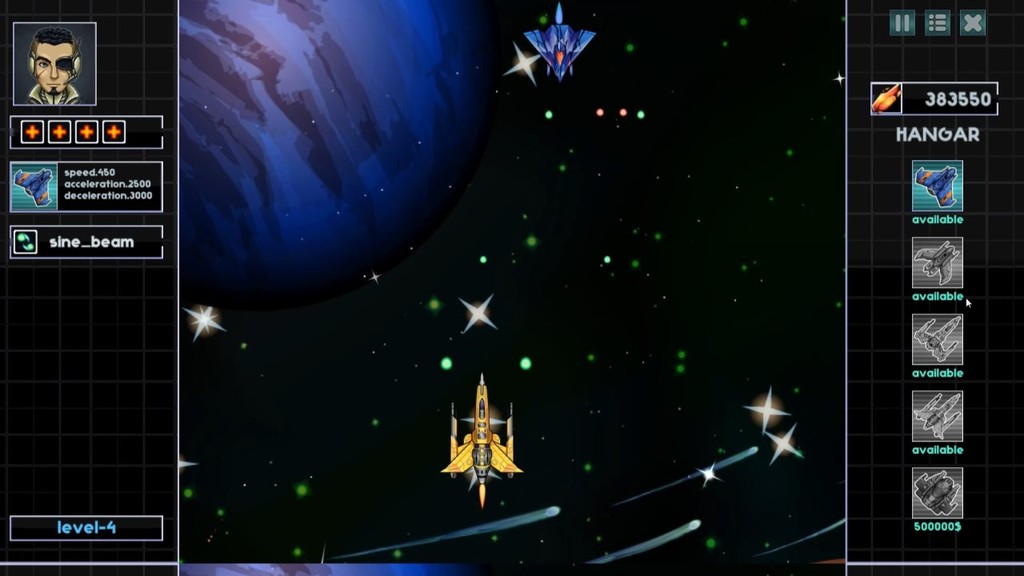Image resolution: width=1024 pixels, height=576 pixels.
Task: Buy the 500000$ ship in hangar
Action: tap(937, 493)
